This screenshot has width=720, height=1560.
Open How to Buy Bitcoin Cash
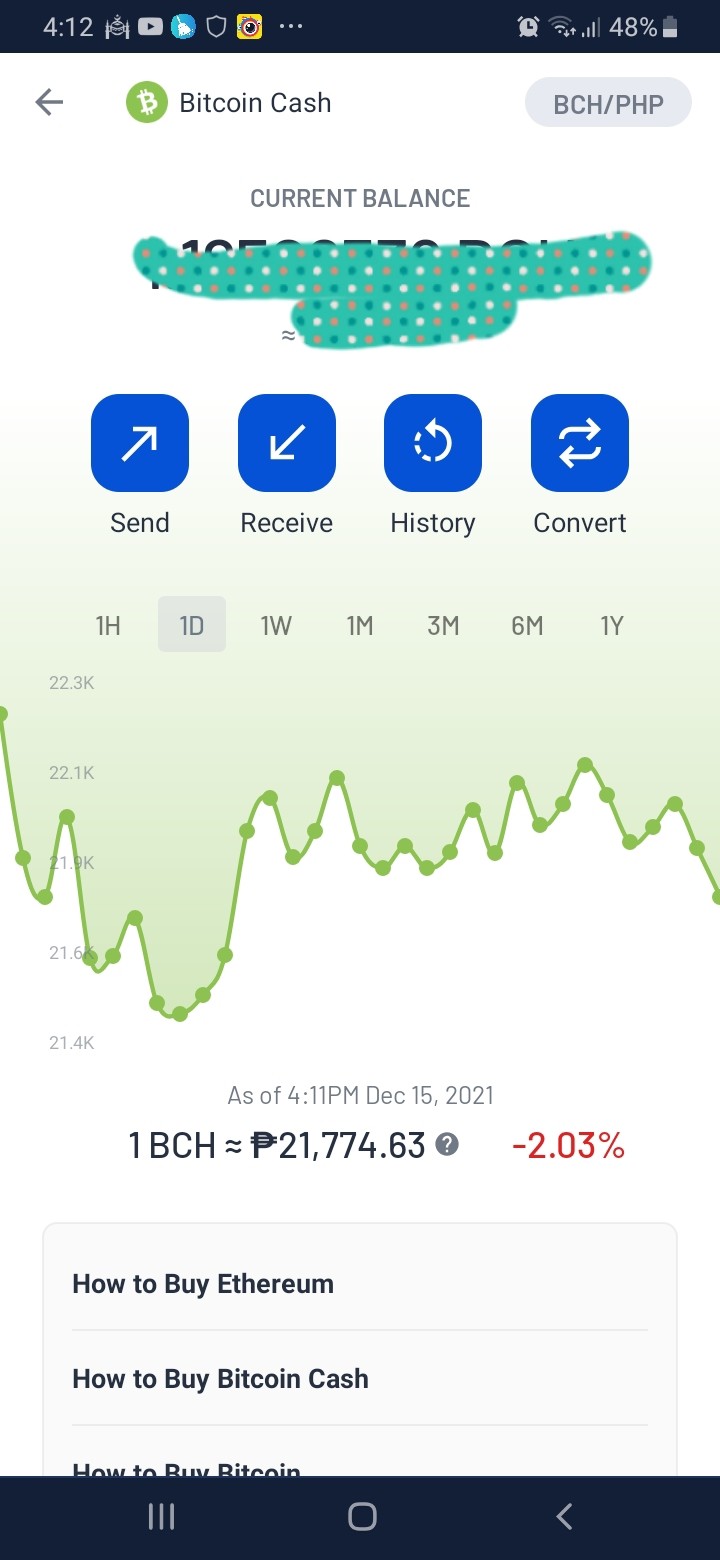pyautogui.click(x=360, y=1378)
